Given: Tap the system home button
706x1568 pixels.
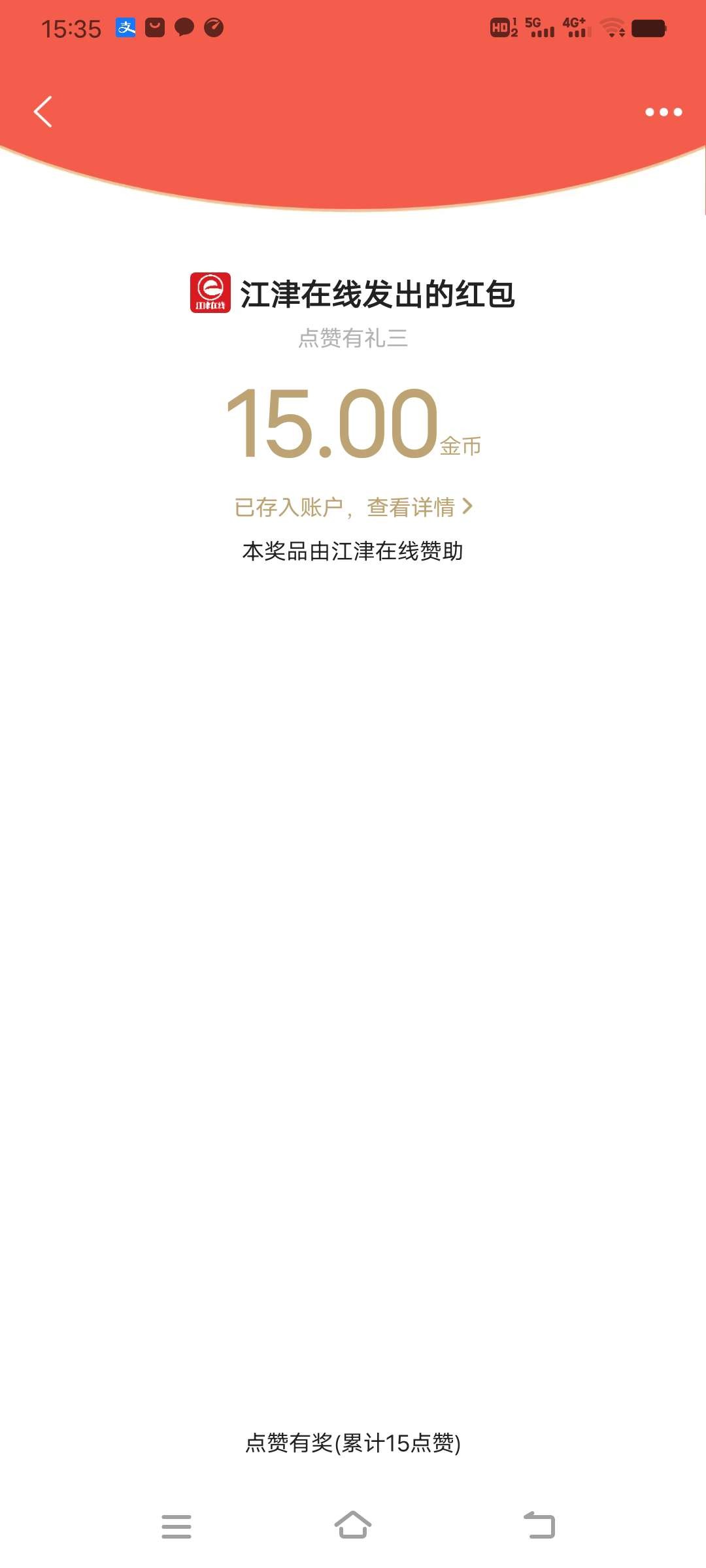Looking at the screenshot, I should point(353,1526).
